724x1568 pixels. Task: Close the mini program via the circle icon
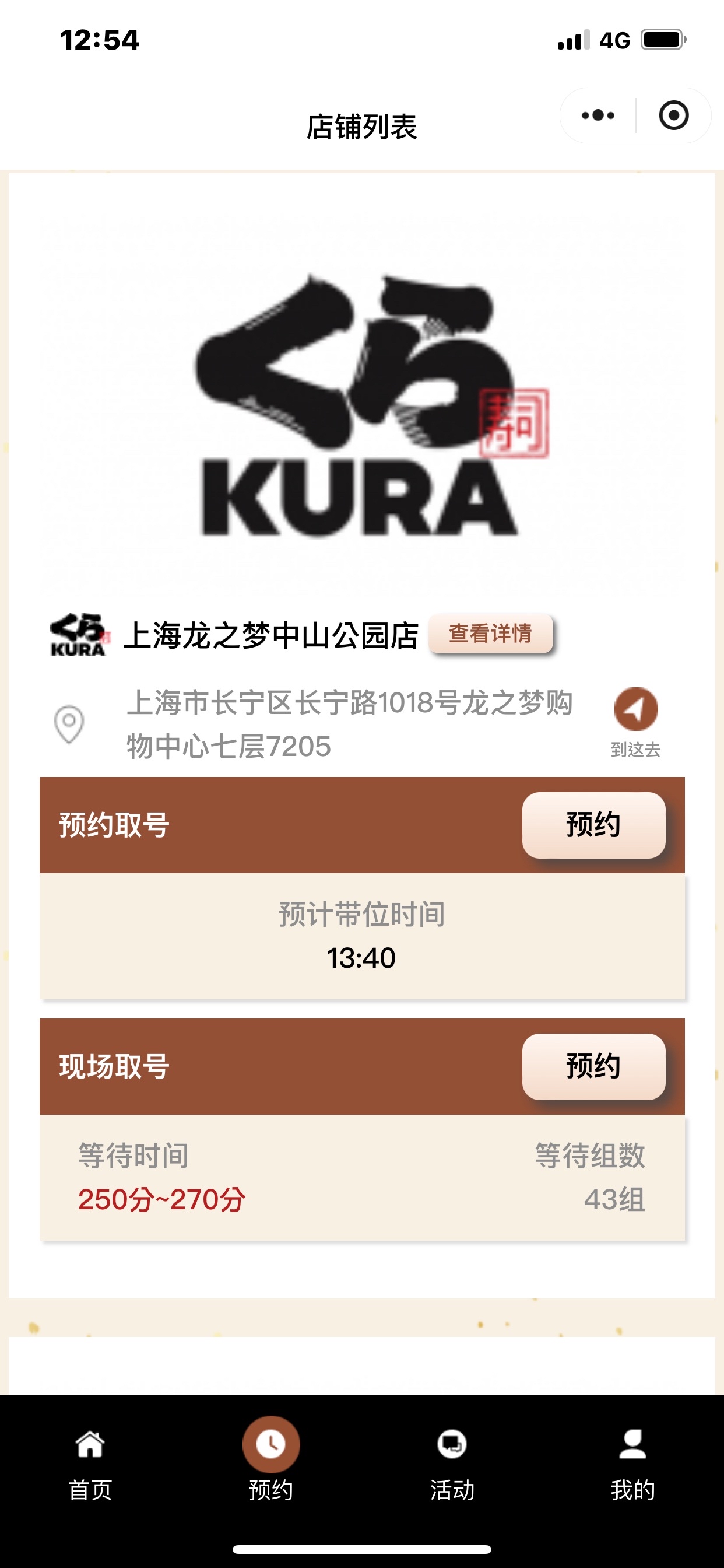673,116
